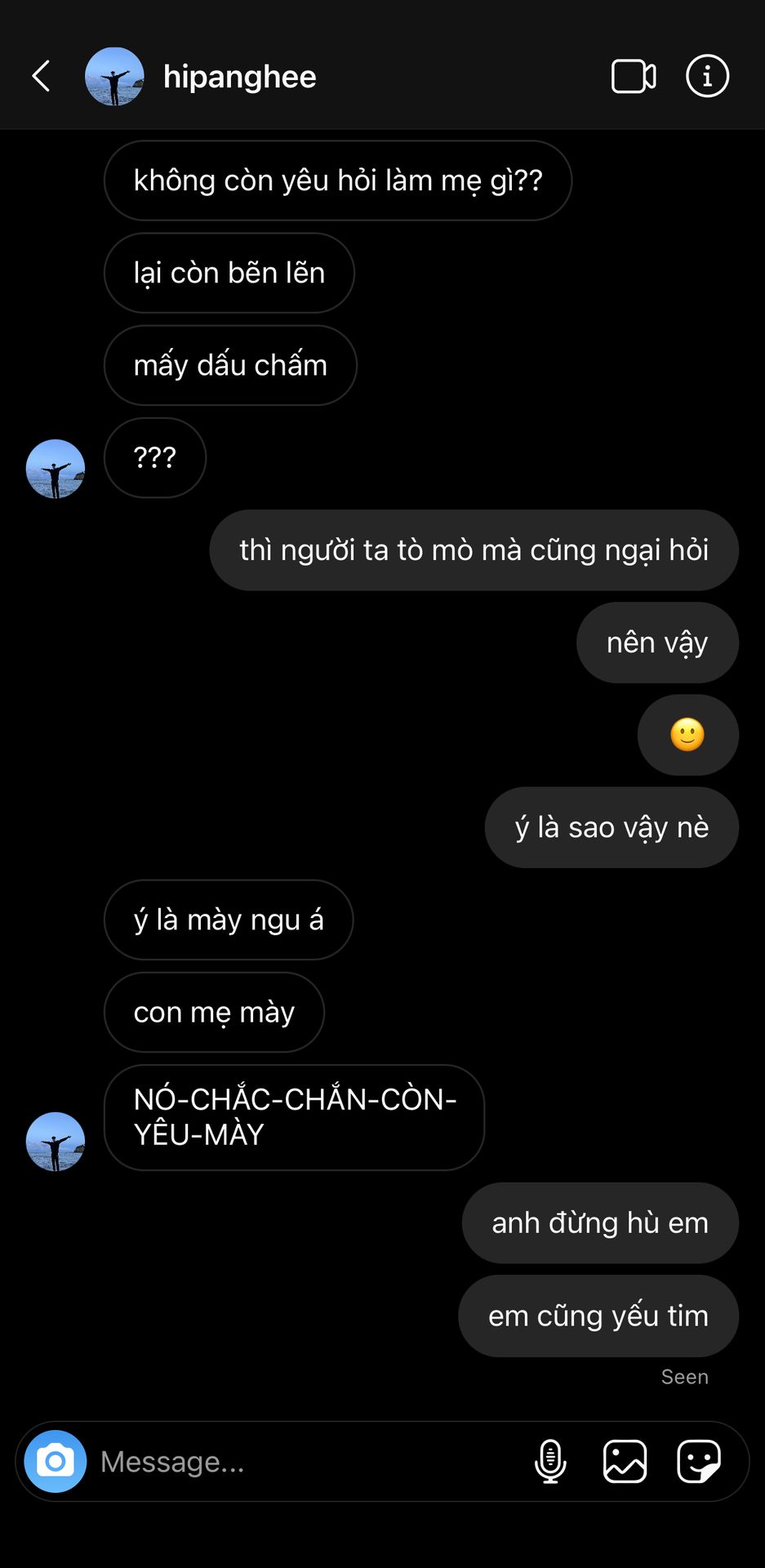Viewport: 765px width, 1568px height.
Task: Open conversation info details
Action: click(707, 77)
